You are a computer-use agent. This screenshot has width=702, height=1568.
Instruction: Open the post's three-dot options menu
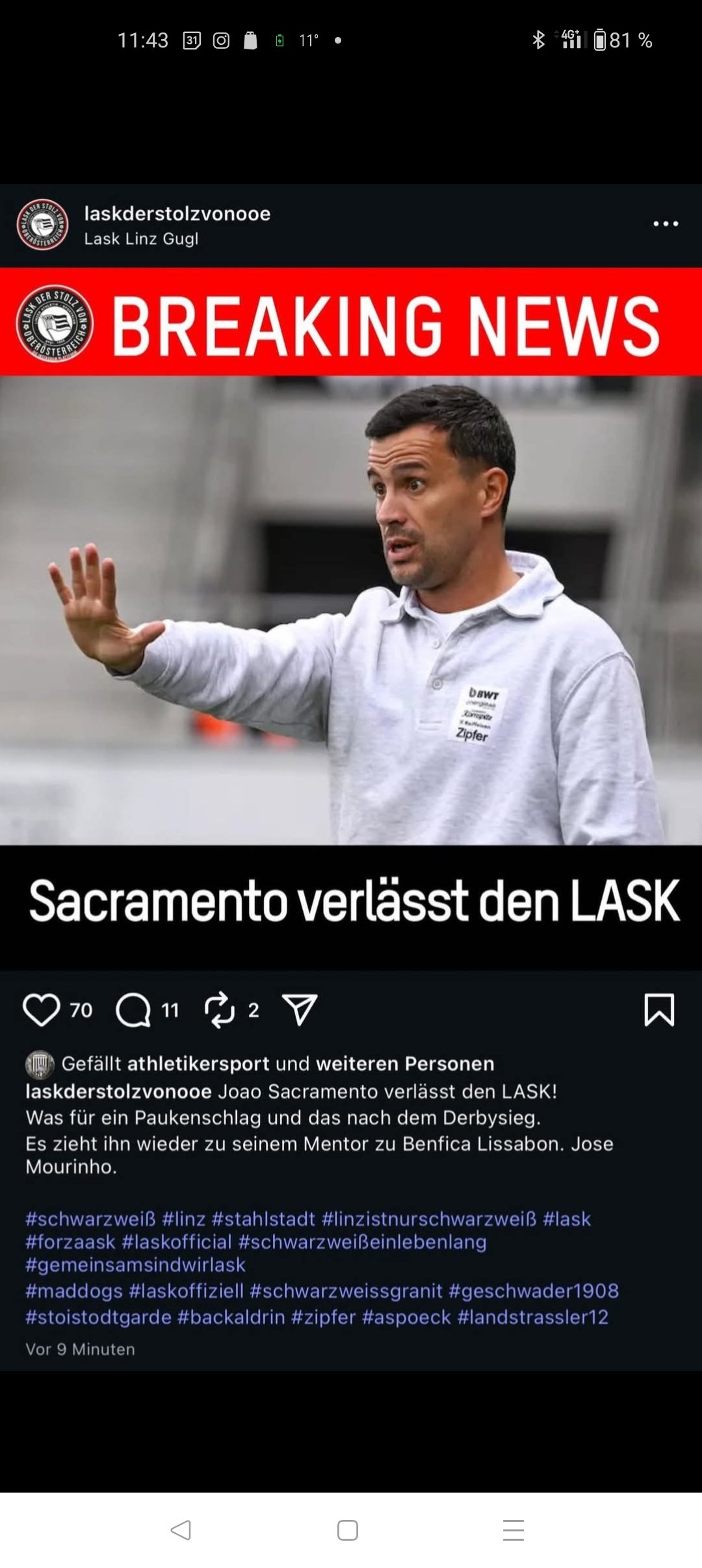click(x=666, y=224)
